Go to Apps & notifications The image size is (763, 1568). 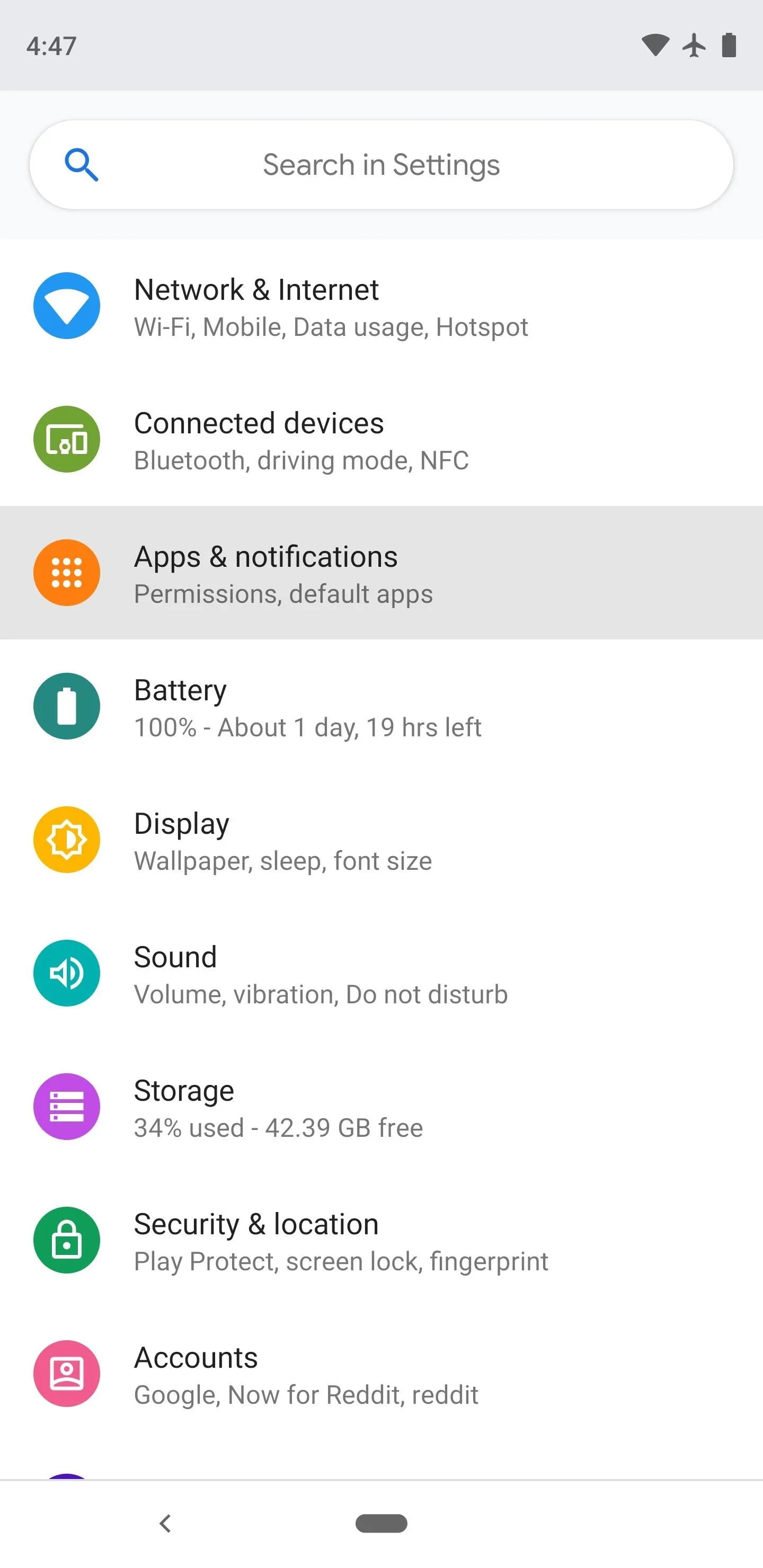coord(381,572)
